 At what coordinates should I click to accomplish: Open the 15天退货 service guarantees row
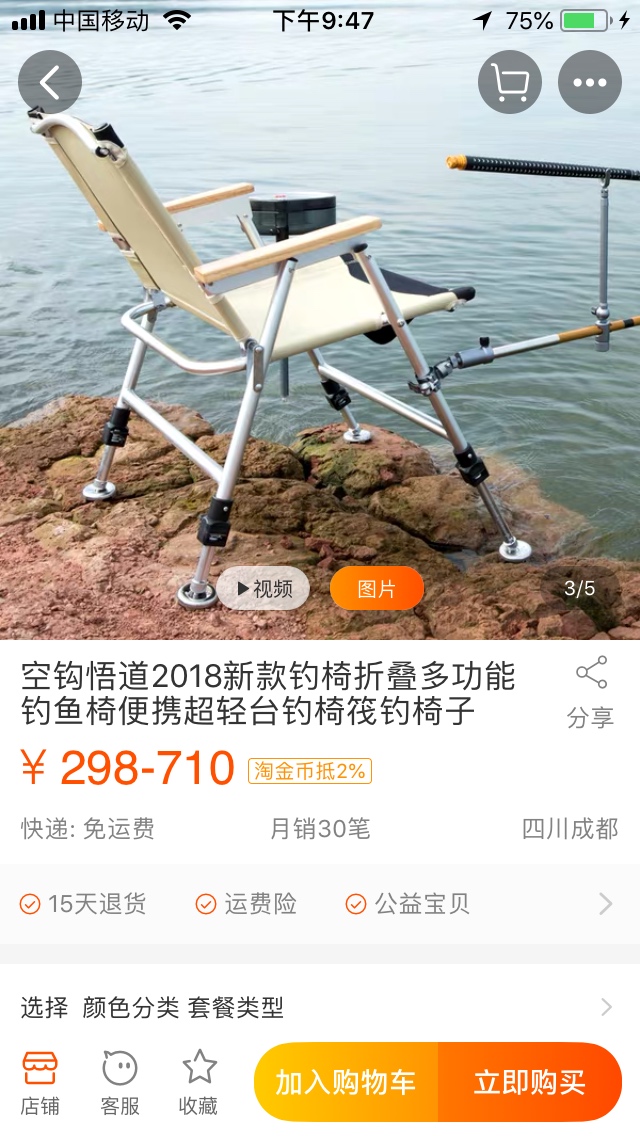click(320, 903)
